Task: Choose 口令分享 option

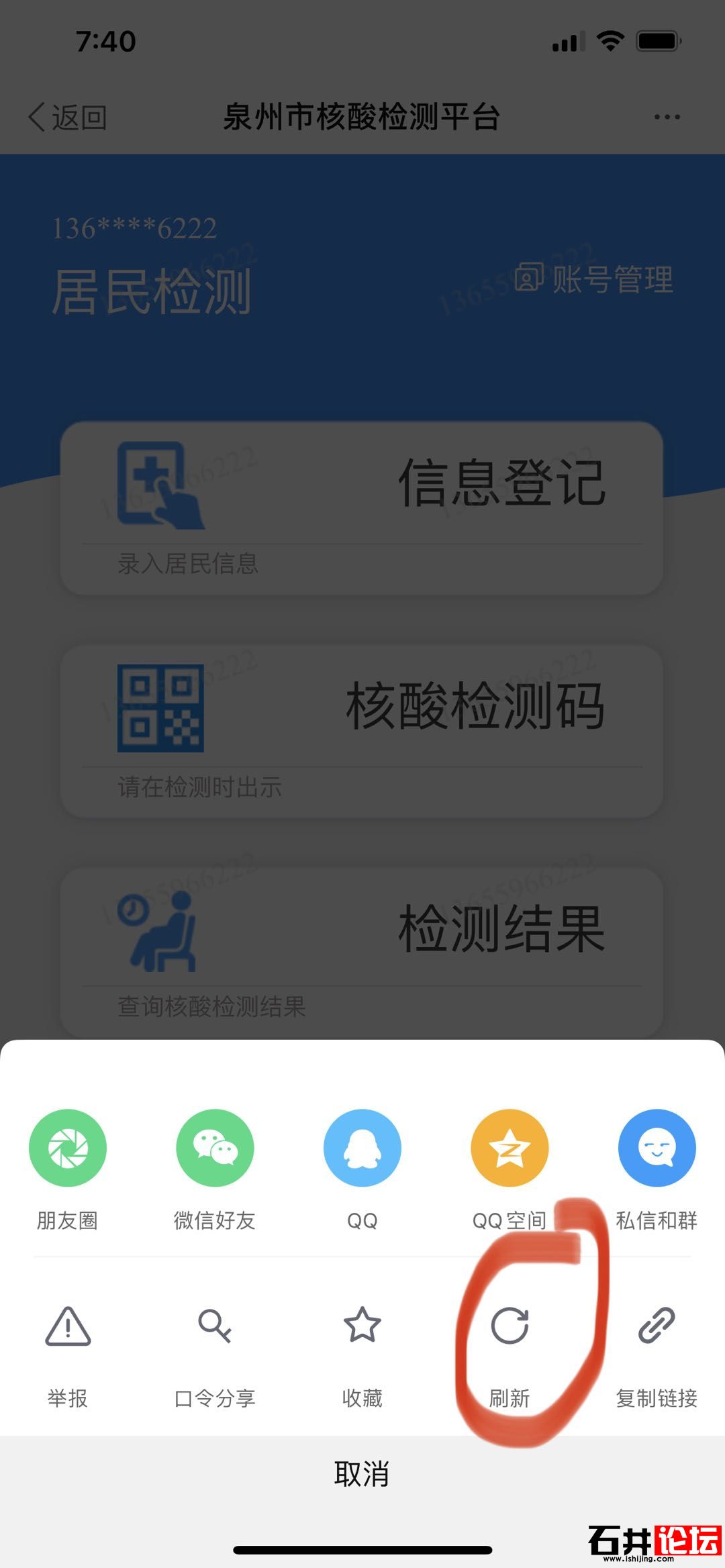Action: [x=215, y=1326]
